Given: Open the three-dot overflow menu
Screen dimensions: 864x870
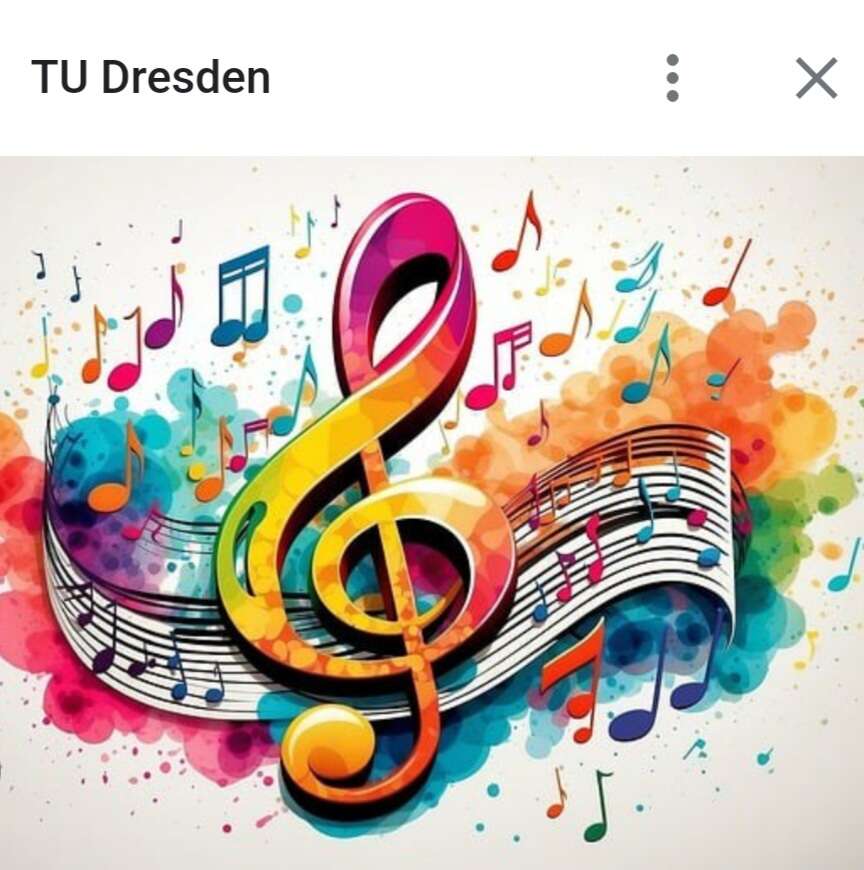Looking at the screenshot, I should [x=672, y=78].
